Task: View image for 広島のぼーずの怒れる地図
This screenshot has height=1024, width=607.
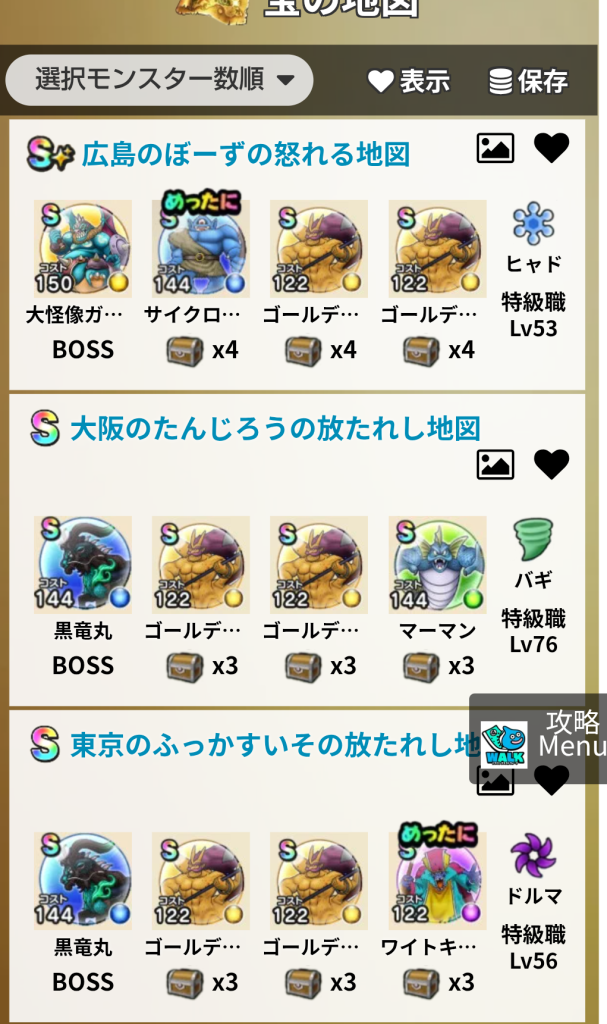Action: (x=495, y=149)
